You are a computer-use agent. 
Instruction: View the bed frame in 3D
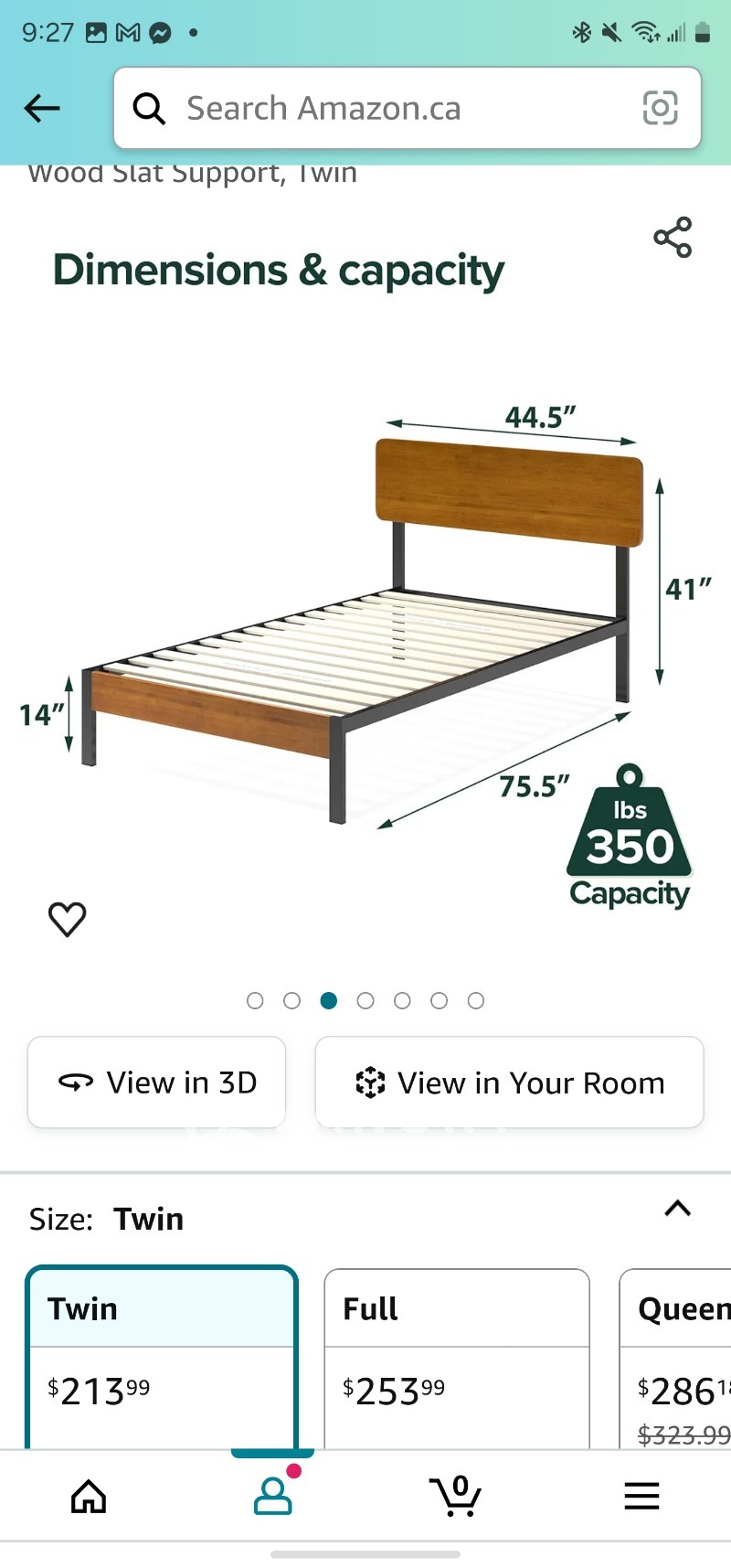155,1083
